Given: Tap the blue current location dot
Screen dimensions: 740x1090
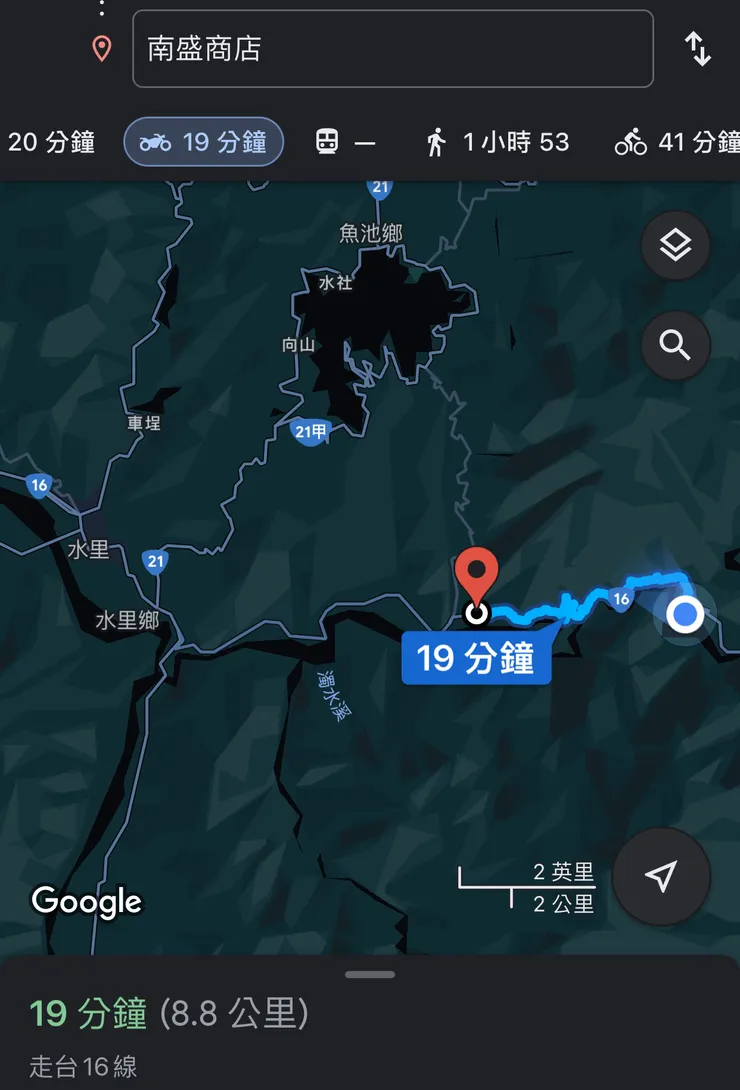Looking at the screenshot, I should pyautogui.click(x=684, y=614).
